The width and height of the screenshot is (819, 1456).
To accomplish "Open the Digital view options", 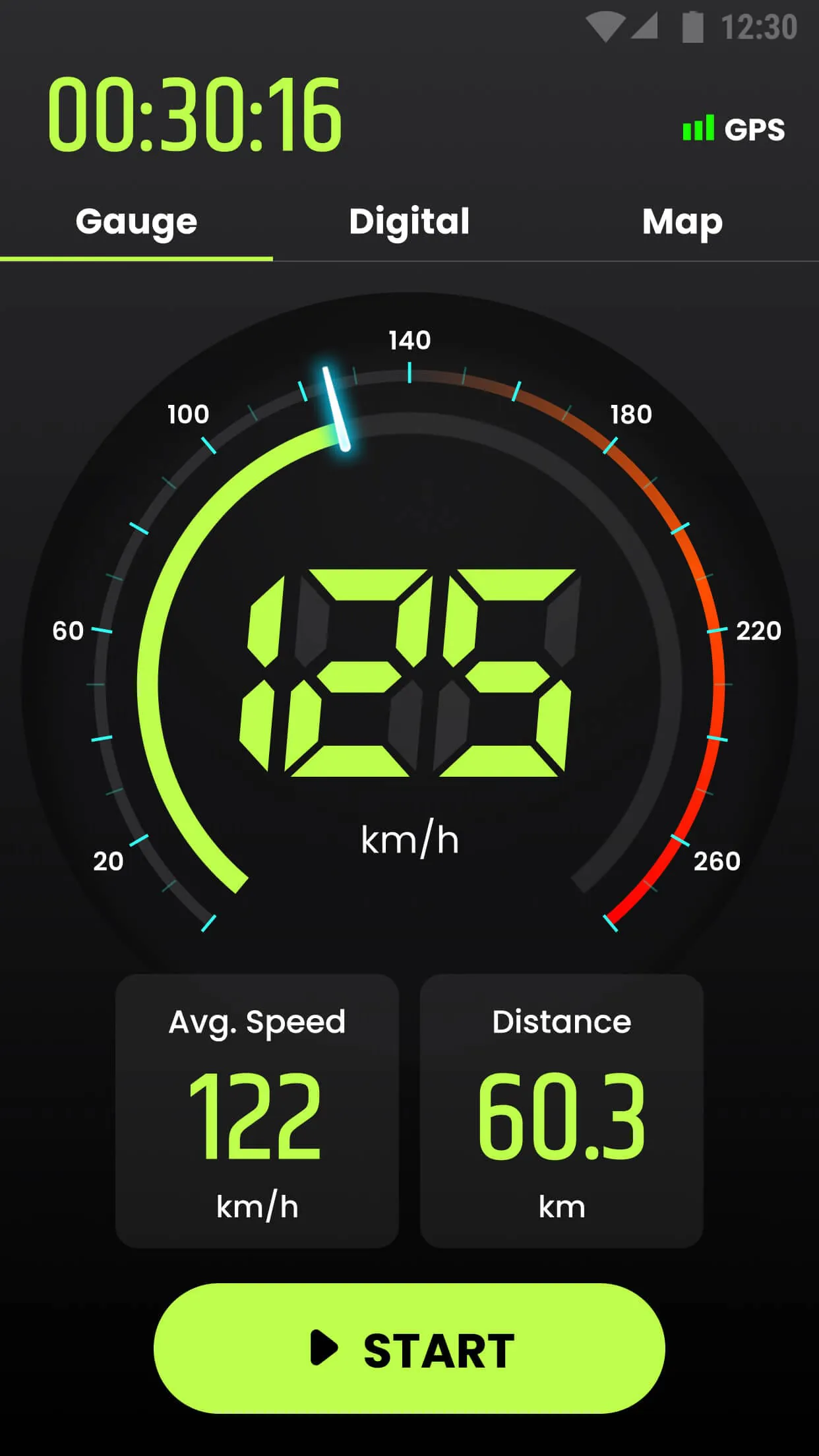I will [x=409, y=221].
